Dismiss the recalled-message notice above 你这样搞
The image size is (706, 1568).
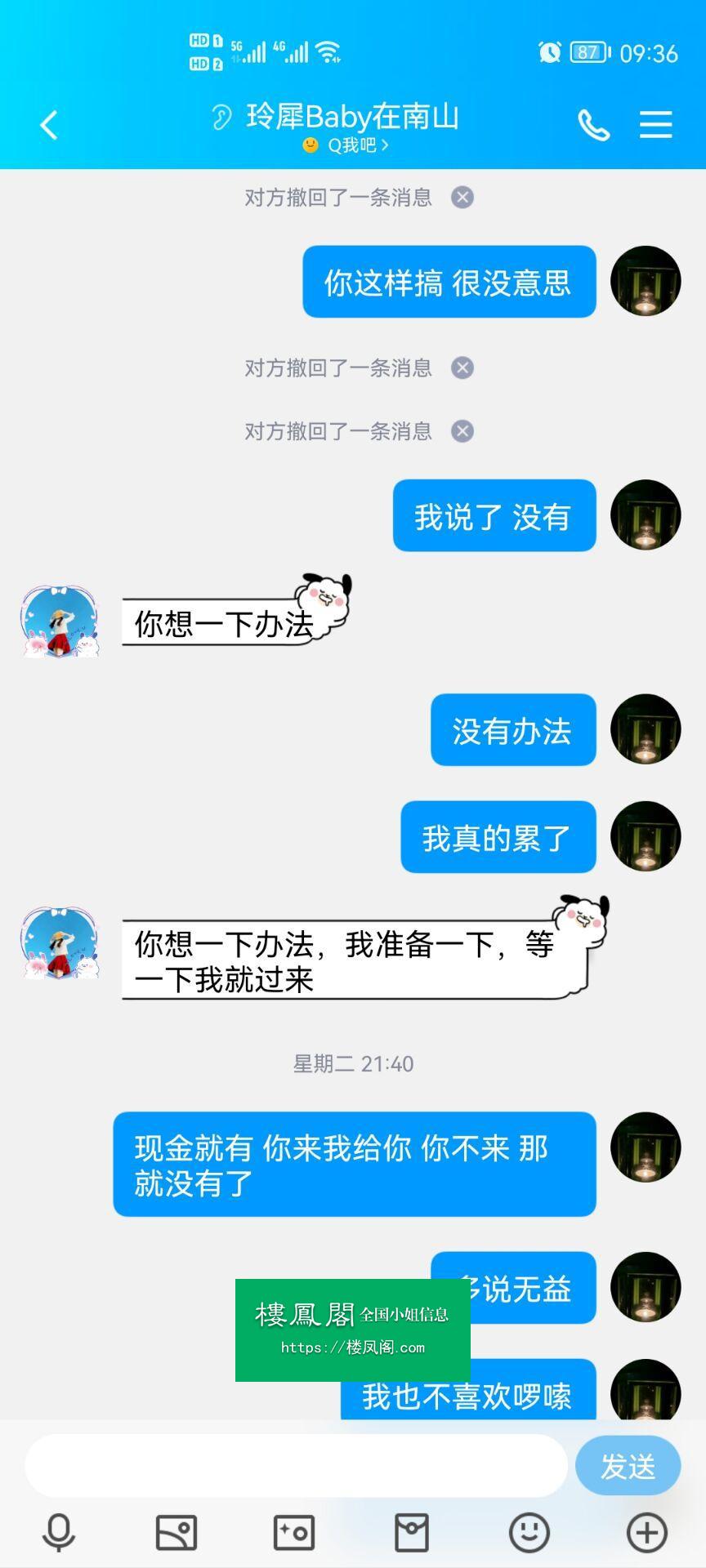pyautogui.click(x=462, y=198)
